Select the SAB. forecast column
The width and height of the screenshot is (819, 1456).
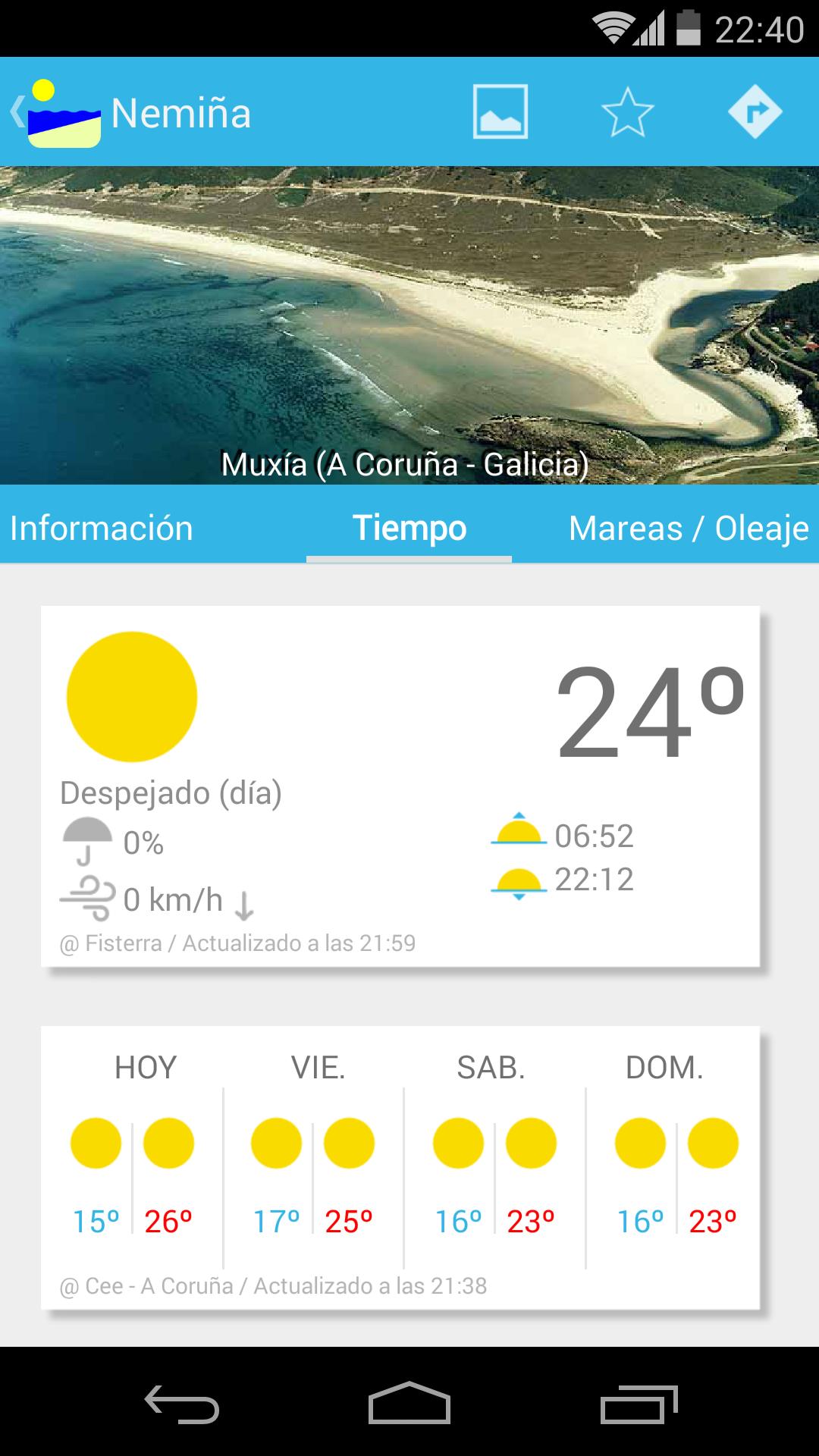point(491,1145)
